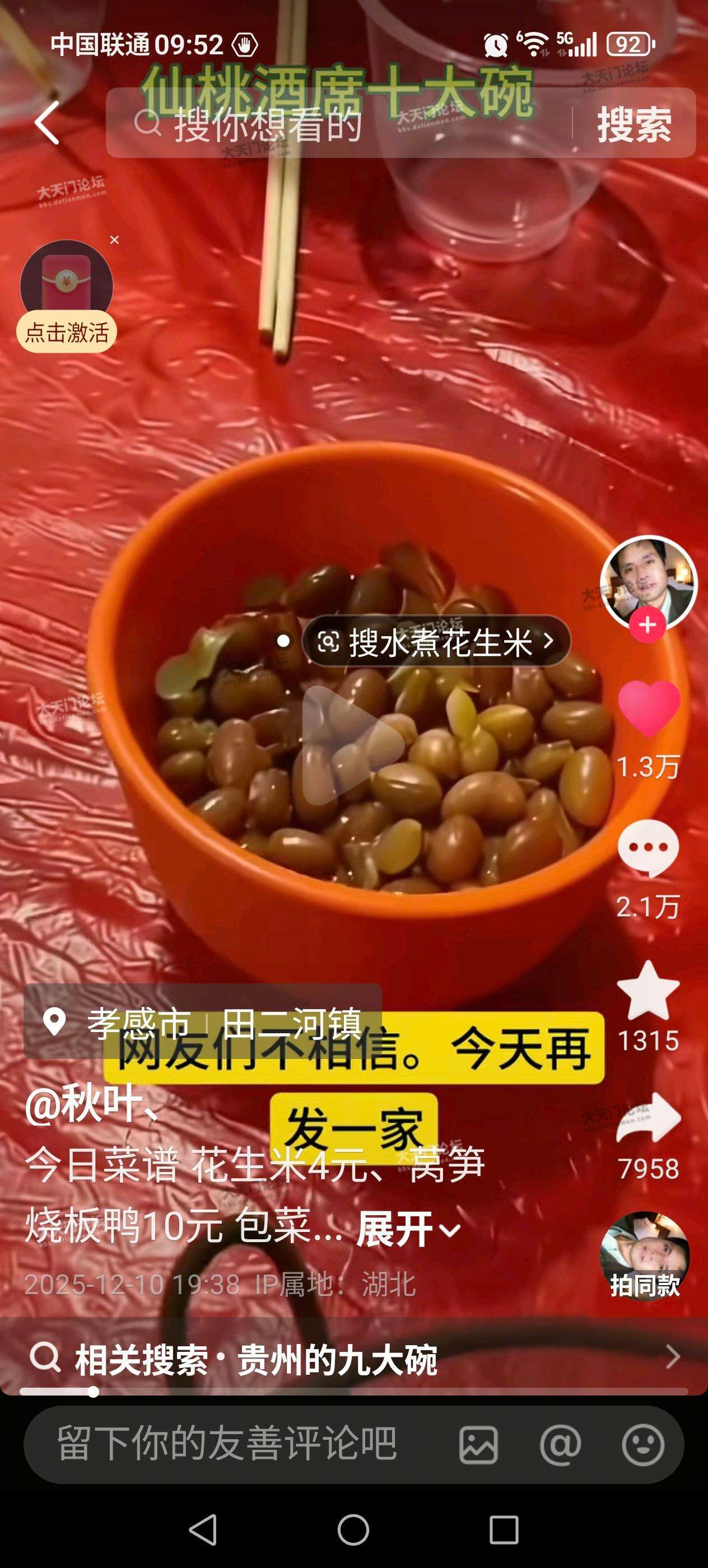The height and width of the screenshot is (1568, 708).
Task: Share this video via the arrow icon
Action: [648, 1119]
